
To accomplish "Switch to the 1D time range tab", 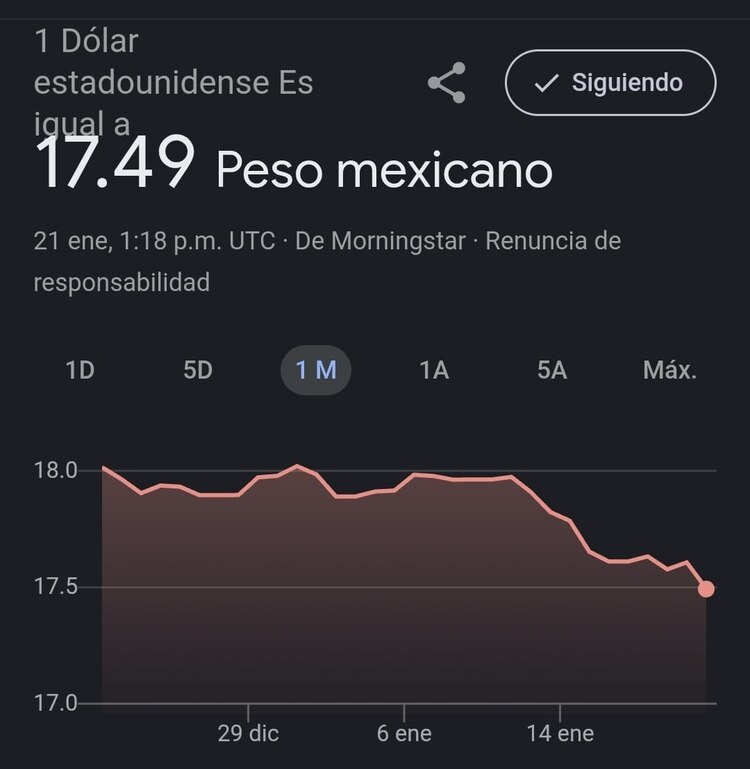I will click(x=78, y=370).
